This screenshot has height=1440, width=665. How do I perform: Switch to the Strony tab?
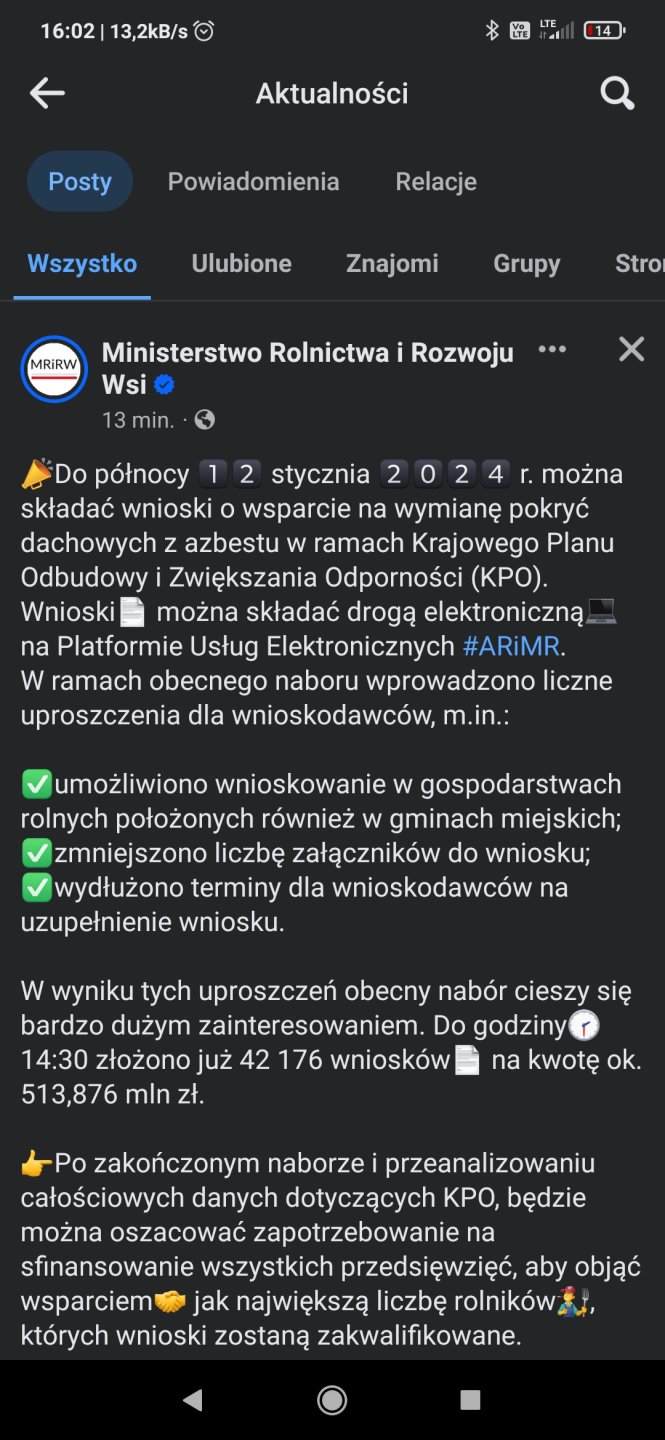tap(638, 264)
